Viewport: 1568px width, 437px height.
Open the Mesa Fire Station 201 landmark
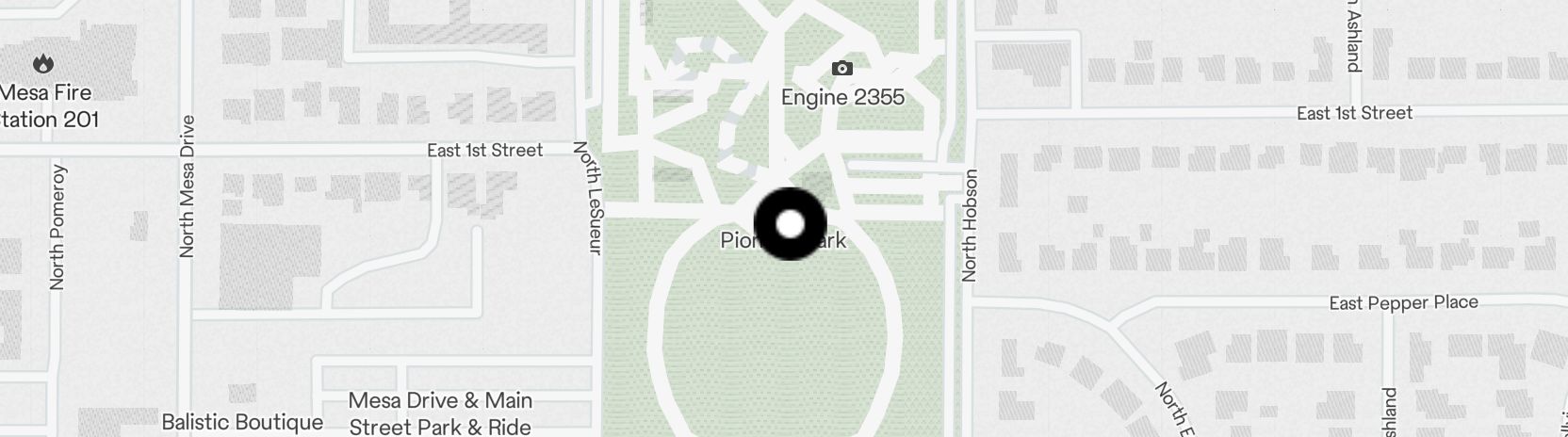point(43,64)
